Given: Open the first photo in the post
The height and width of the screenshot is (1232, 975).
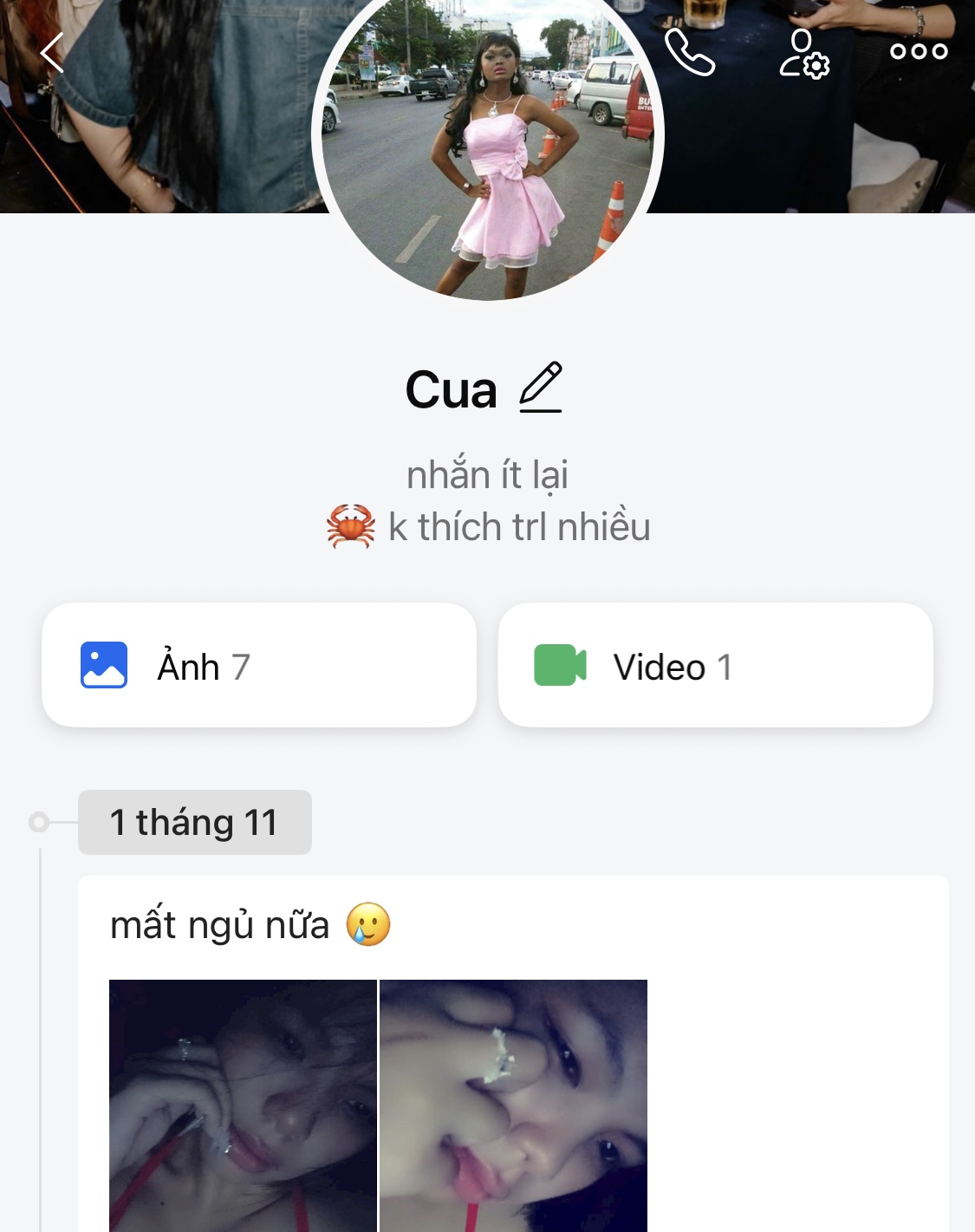Looking at the screenshot, I should [243, 1105].
